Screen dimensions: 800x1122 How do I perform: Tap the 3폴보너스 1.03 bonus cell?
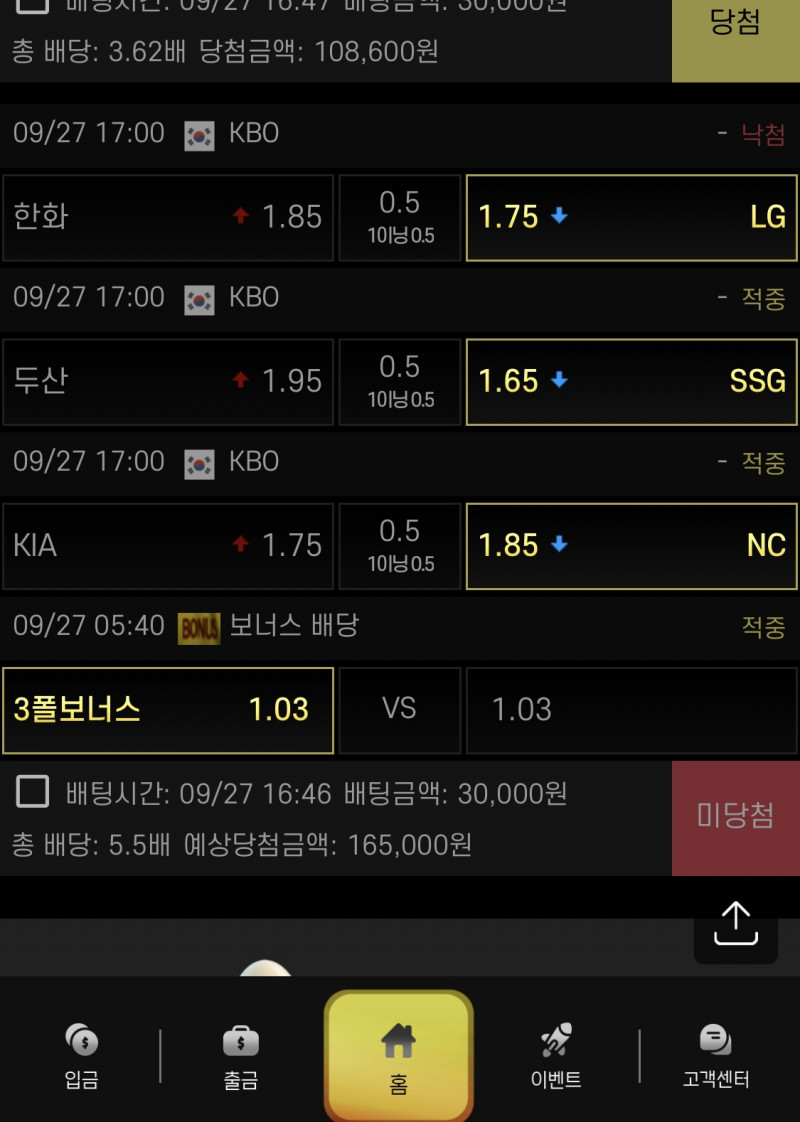point(168,709)
